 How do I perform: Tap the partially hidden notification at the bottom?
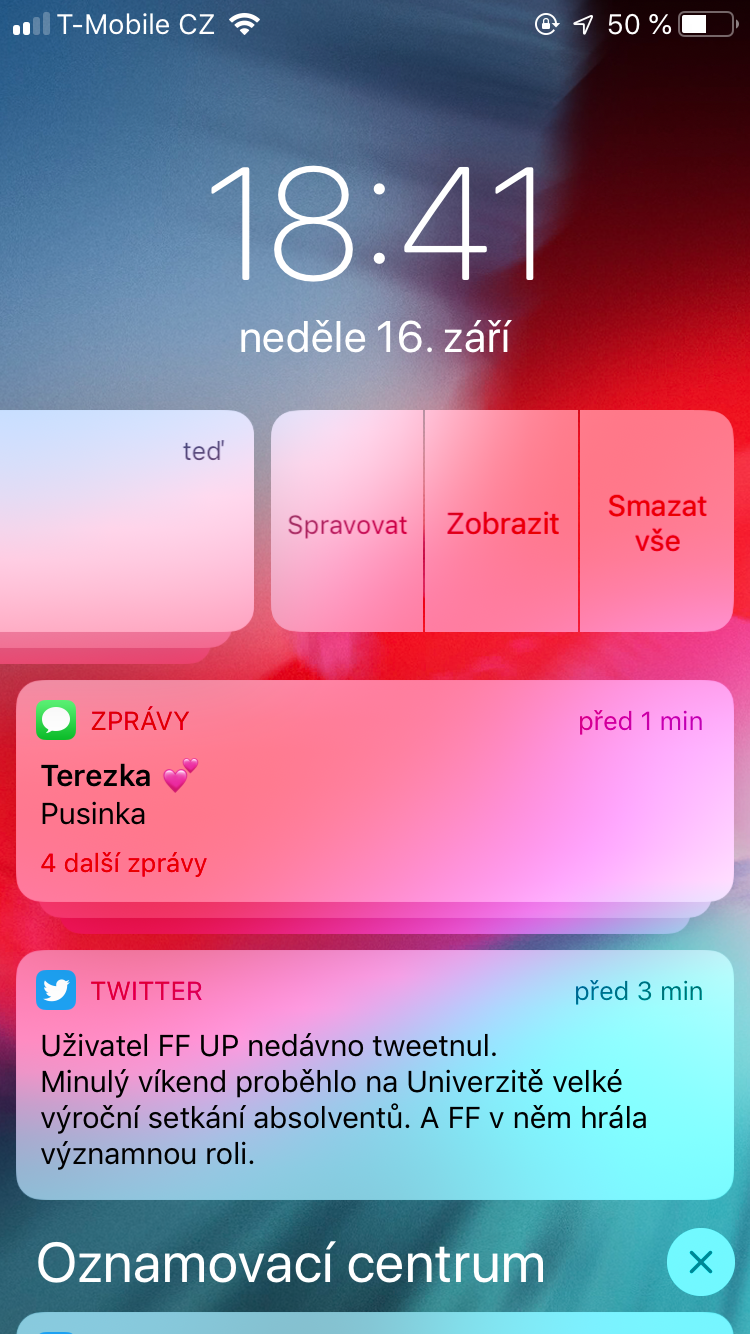click(x=375, y=1325)
